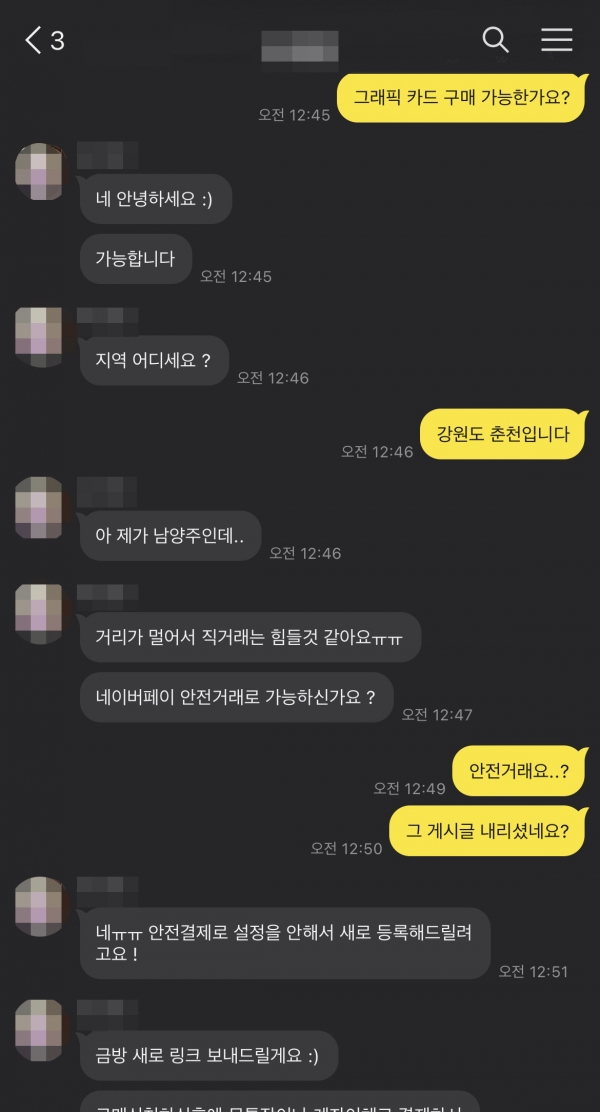The width and height of the screenshot is (600, 1112).
Task: Open the chat room hamburger menu
Action: coord(556,40)
